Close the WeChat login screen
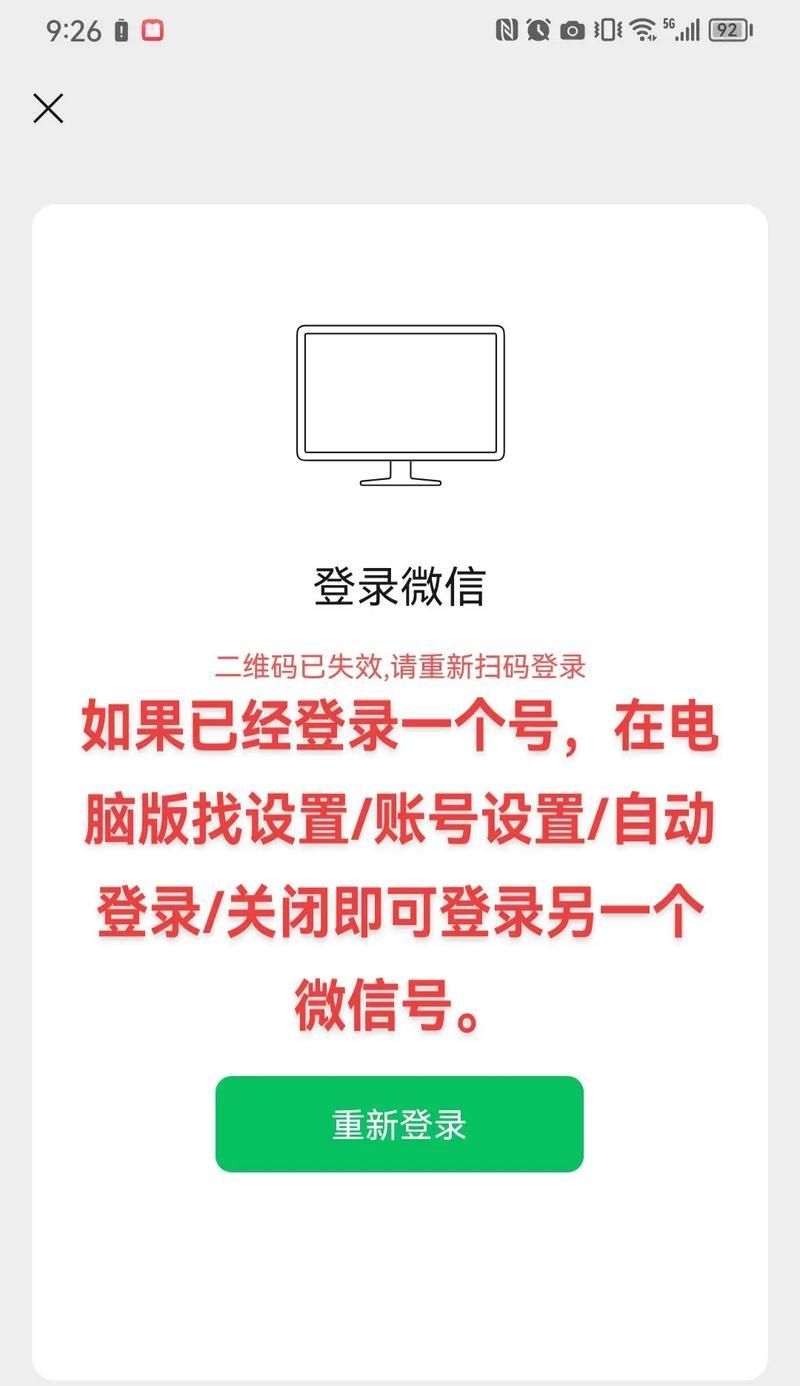800x1386 pixels. tap(48, 108)
